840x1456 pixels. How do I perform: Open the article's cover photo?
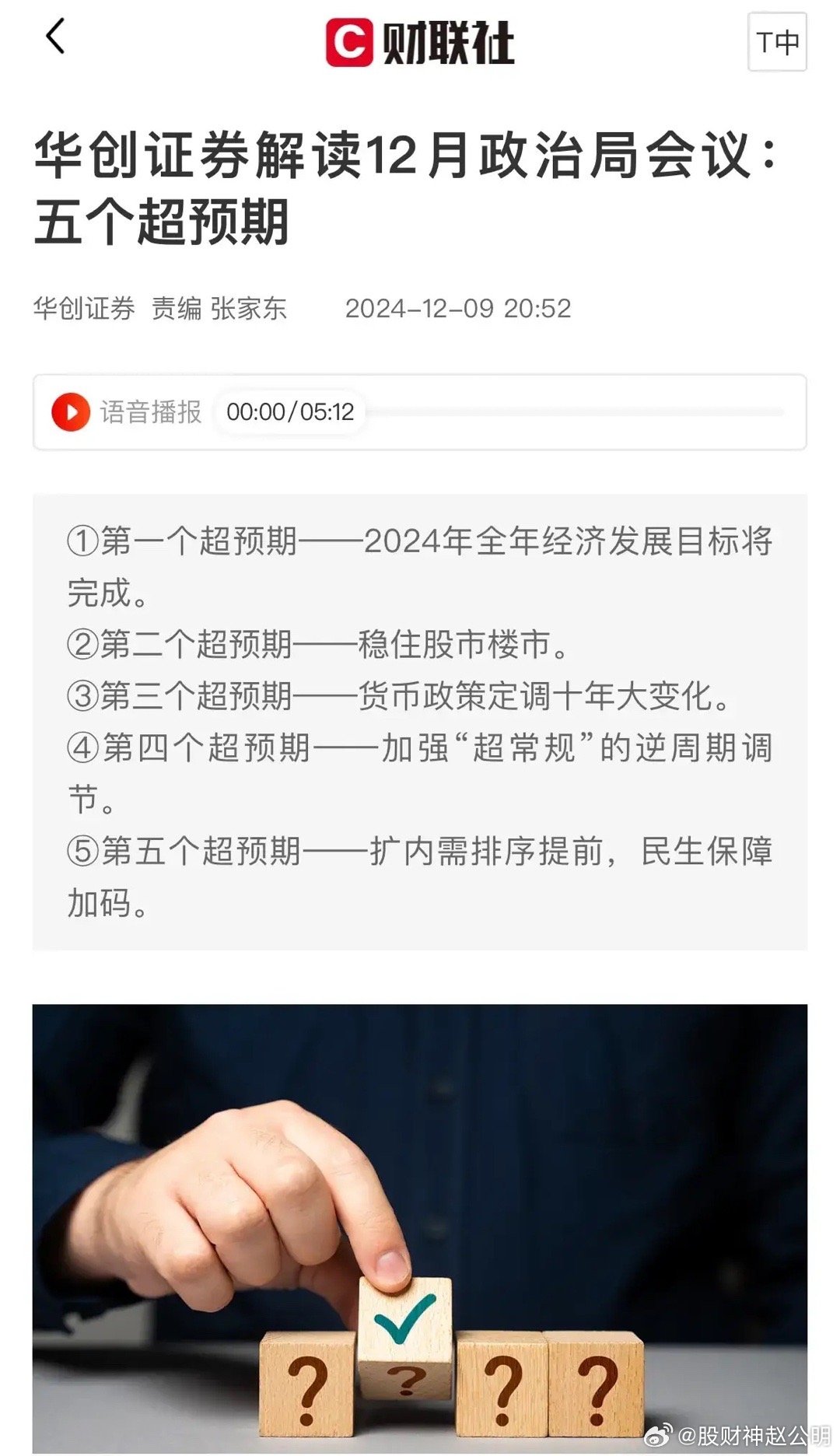coord(420,1229)
